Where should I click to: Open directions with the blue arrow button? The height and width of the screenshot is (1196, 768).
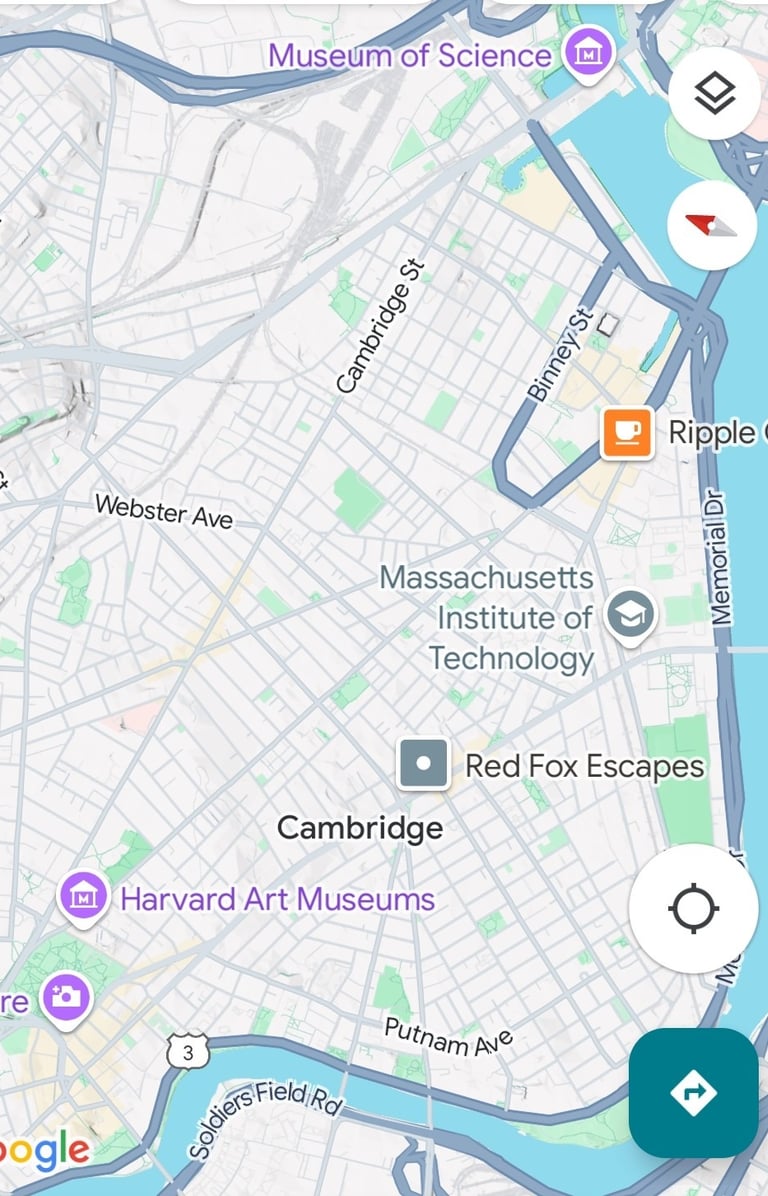(693, 1092)
